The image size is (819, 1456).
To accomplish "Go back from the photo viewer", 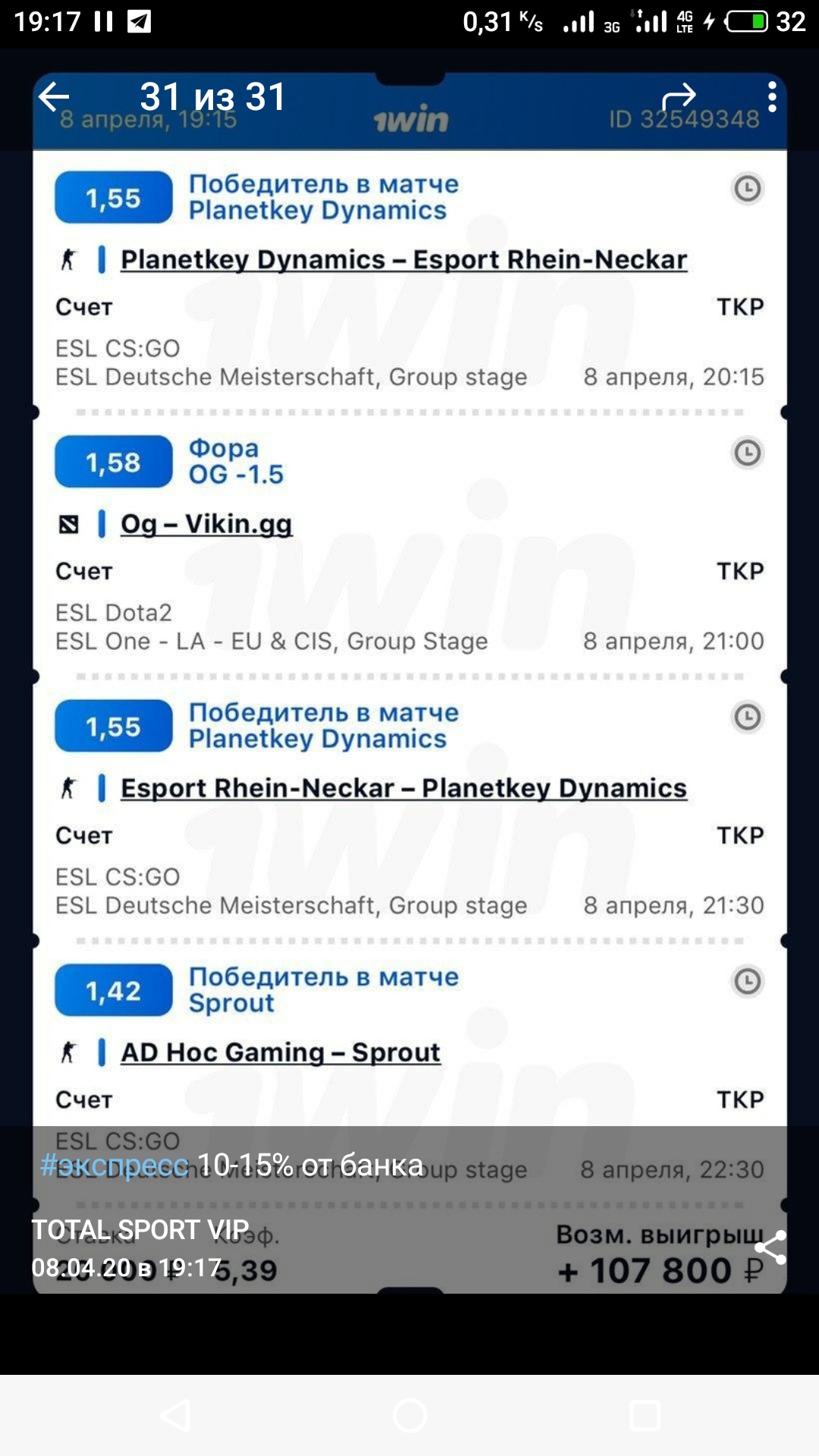I will pyautogui.click(x=54, y=96).
